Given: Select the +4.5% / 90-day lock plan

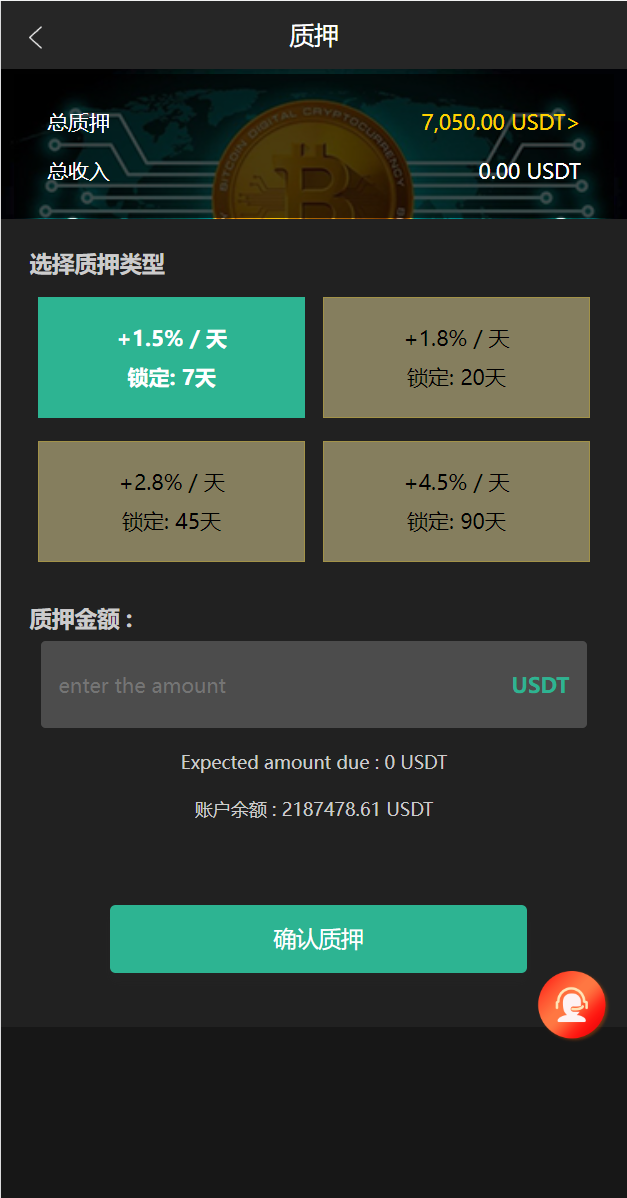Looking at the screenshot, I should [456, 501].
